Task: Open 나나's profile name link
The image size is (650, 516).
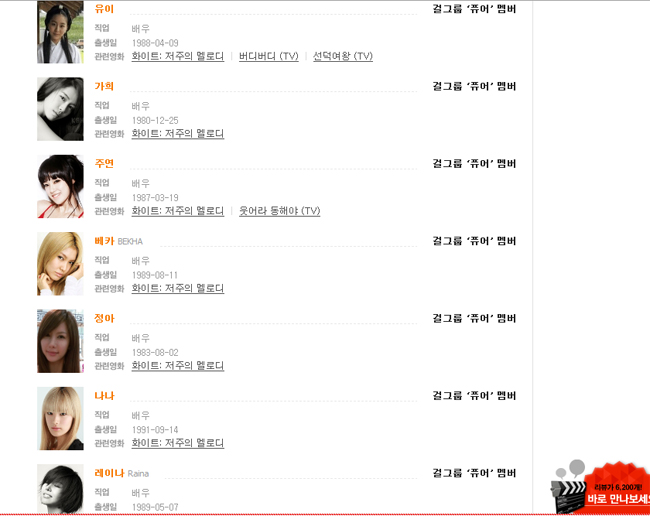Action: 104,395
